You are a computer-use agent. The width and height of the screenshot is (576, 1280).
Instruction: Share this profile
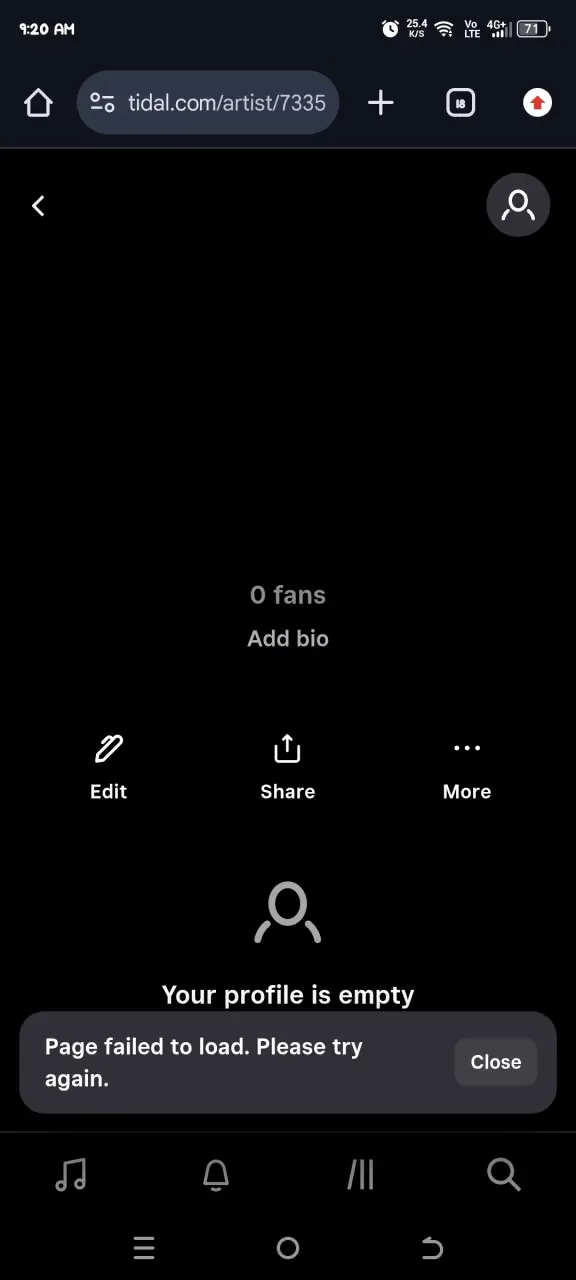click(288, 768)
